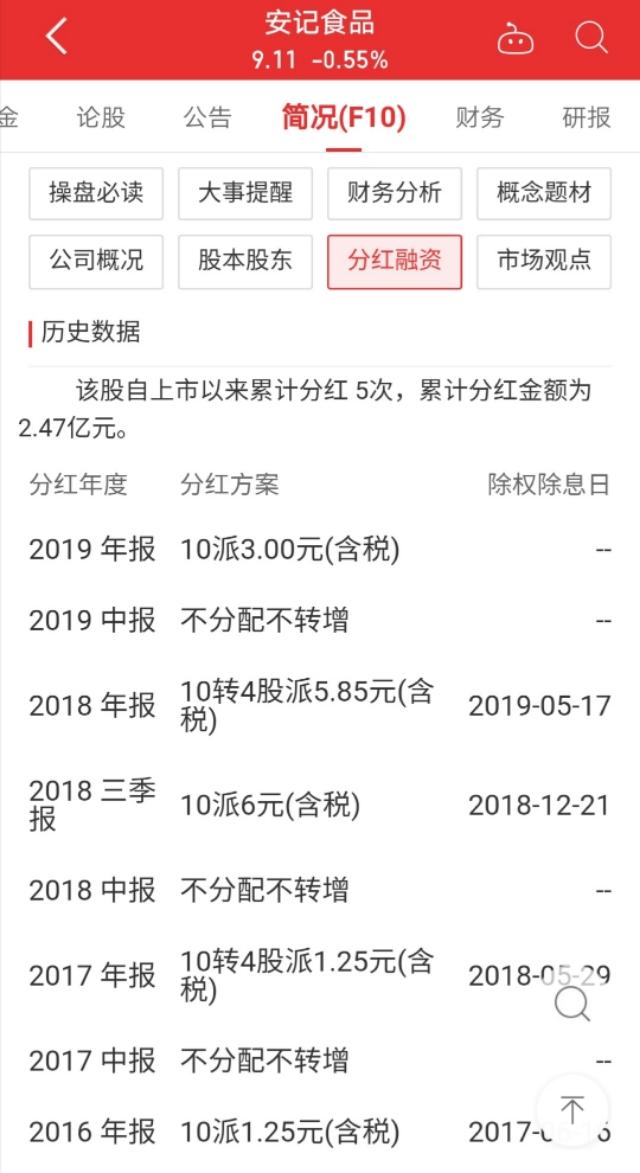Image resolution: width=640 pixels, height=1173 pixels.
Task: Select the 分红融资 section
Action: pos(395,262)
